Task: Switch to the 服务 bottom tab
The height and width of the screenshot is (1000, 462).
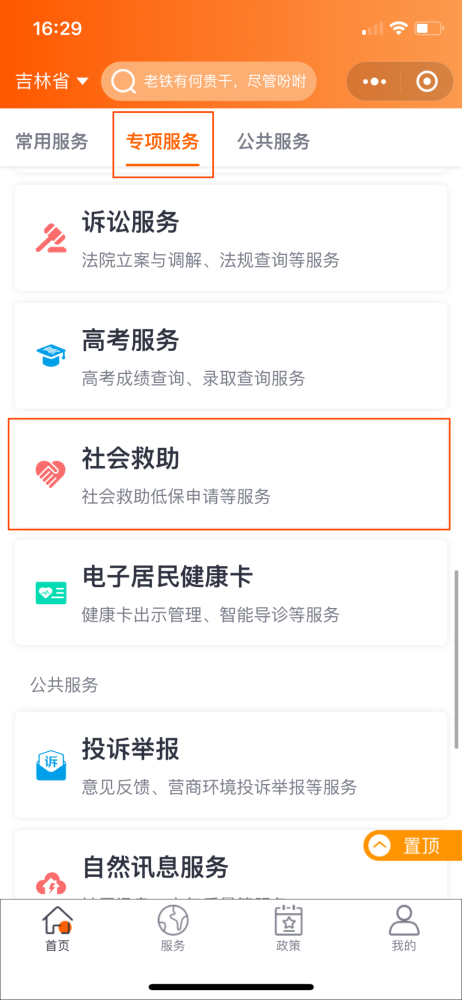Action: [173, 929]
